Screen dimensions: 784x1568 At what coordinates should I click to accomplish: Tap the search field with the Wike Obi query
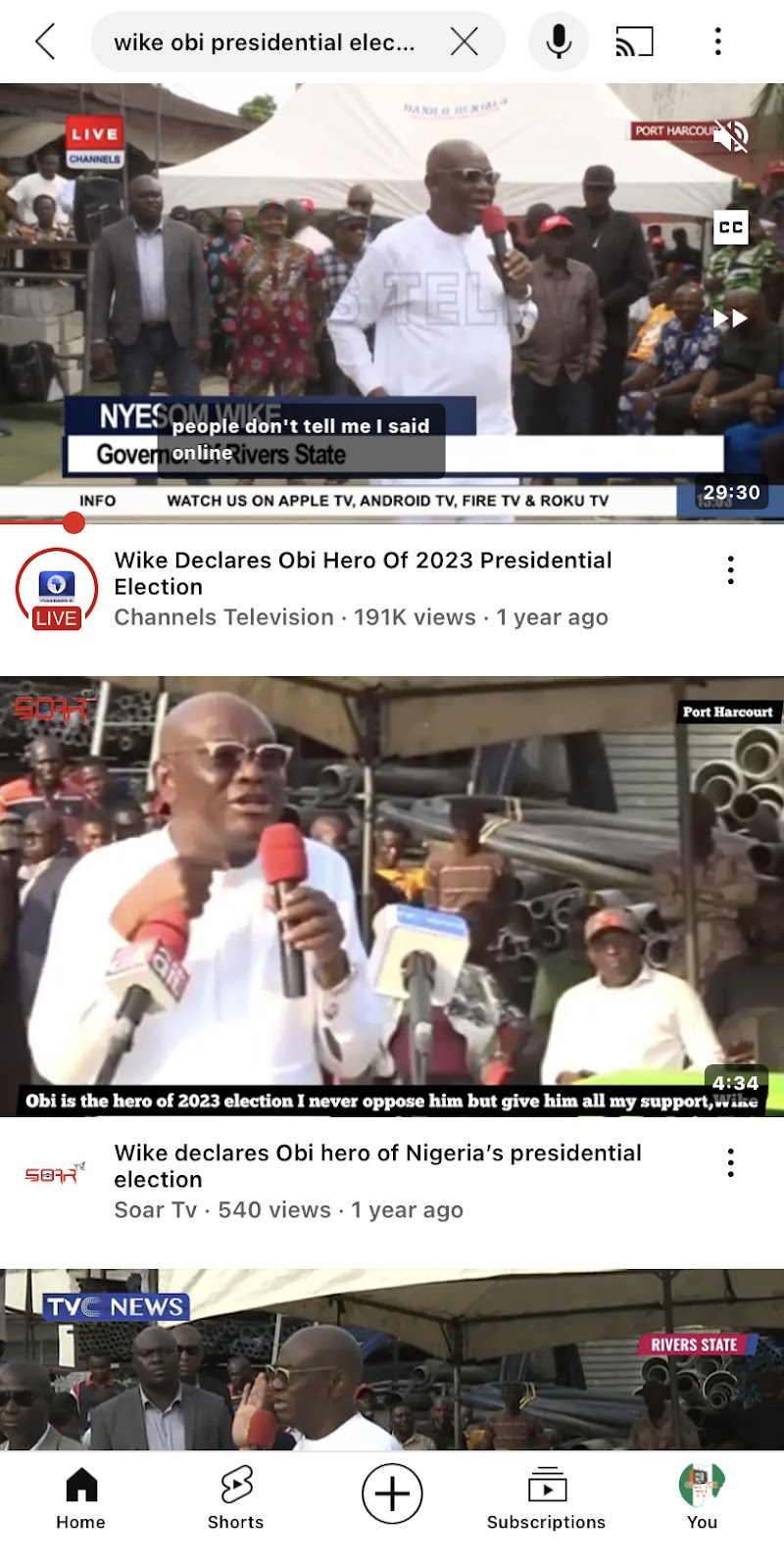coord(265,42)
